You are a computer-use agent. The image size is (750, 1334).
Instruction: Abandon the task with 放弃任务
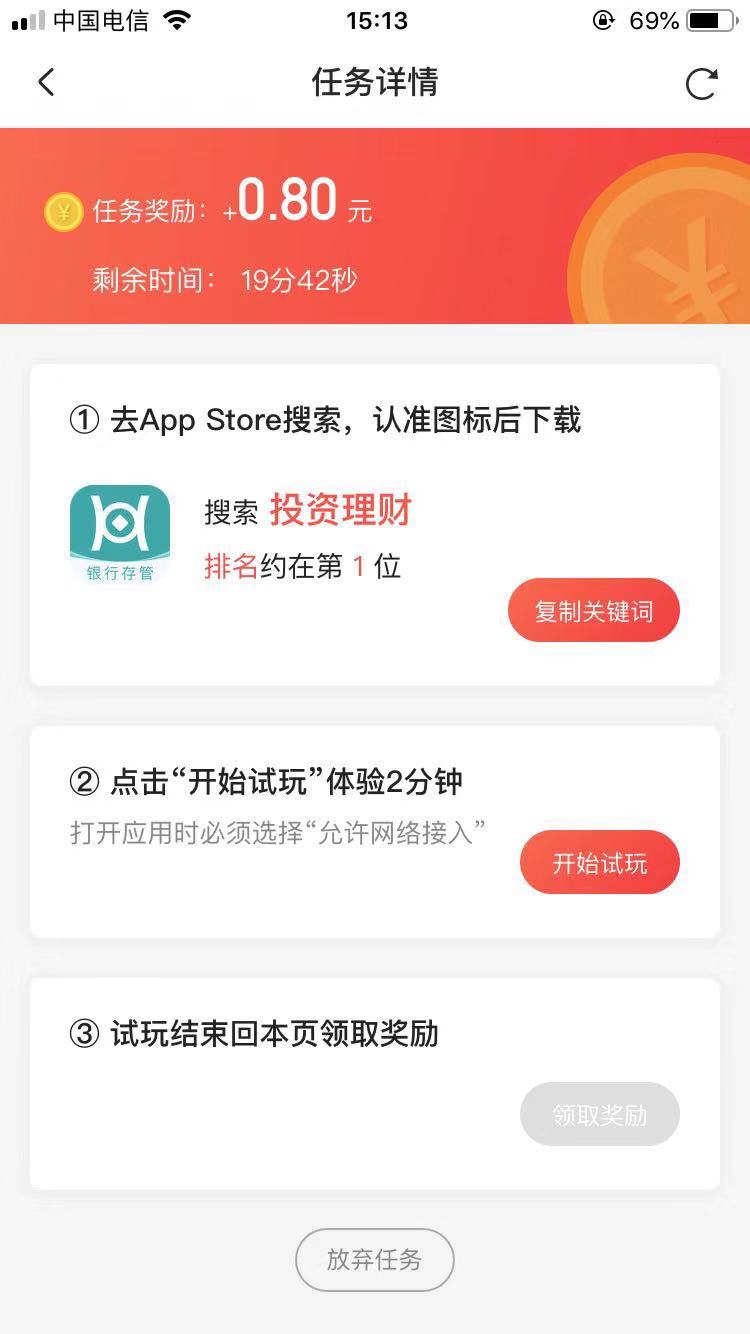point(374,1260)
